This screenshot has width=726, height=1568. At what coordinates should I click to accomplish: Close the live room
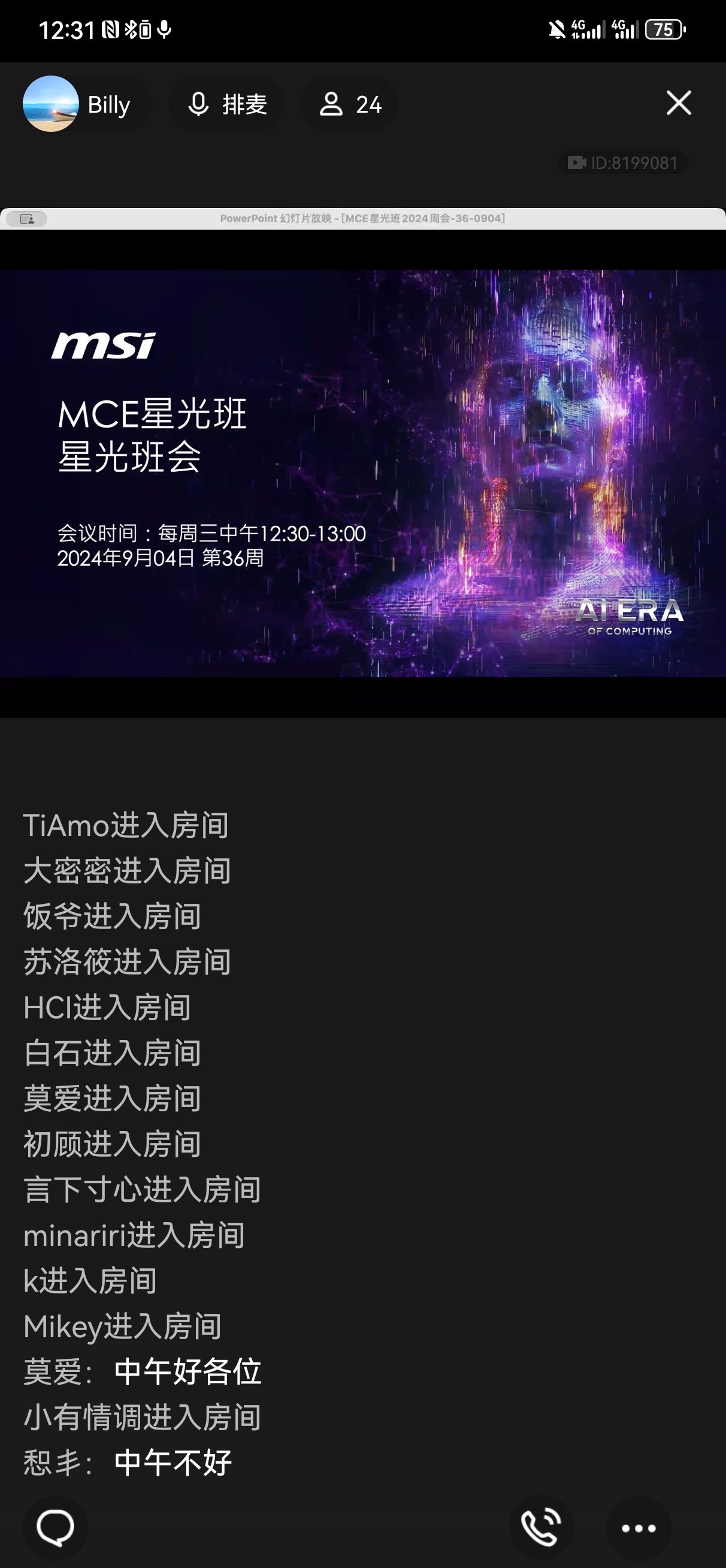pyautogui.click(x=678, y=103)
